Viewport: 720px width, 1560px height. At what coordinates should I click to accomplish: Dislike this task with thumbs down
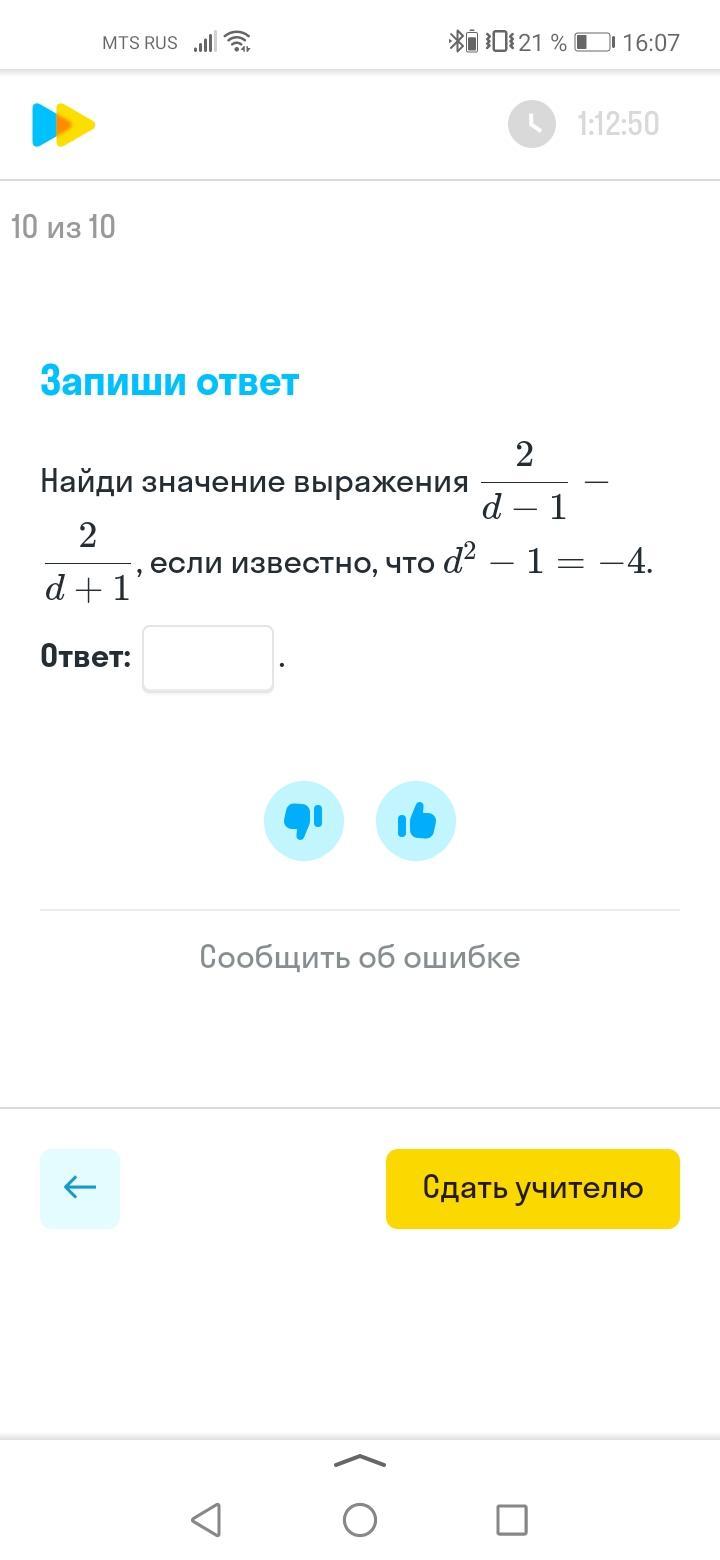pos(304,821)
